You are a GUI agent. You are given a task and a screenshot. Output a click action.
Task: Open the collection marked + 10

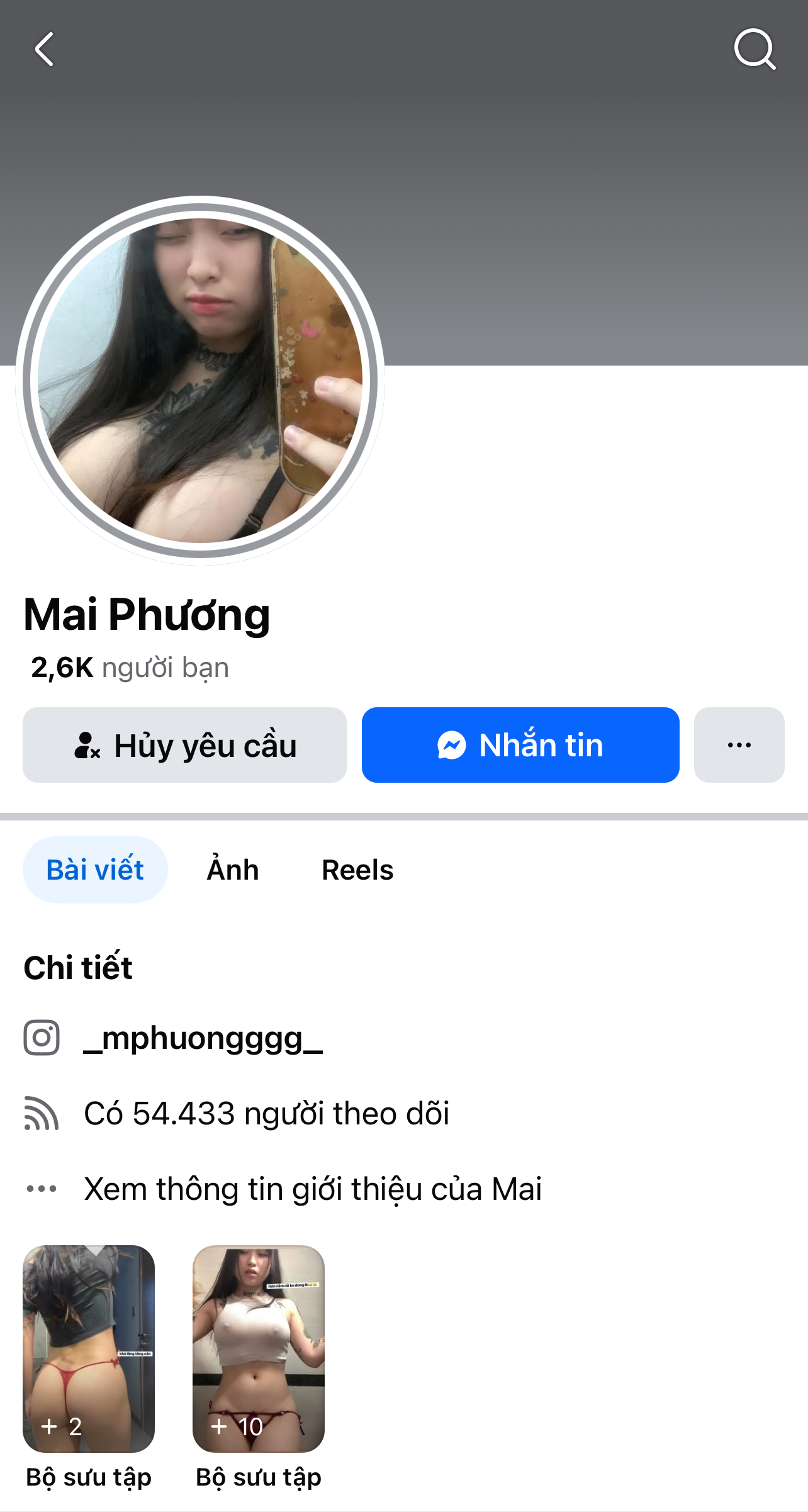click(259, 1348)
